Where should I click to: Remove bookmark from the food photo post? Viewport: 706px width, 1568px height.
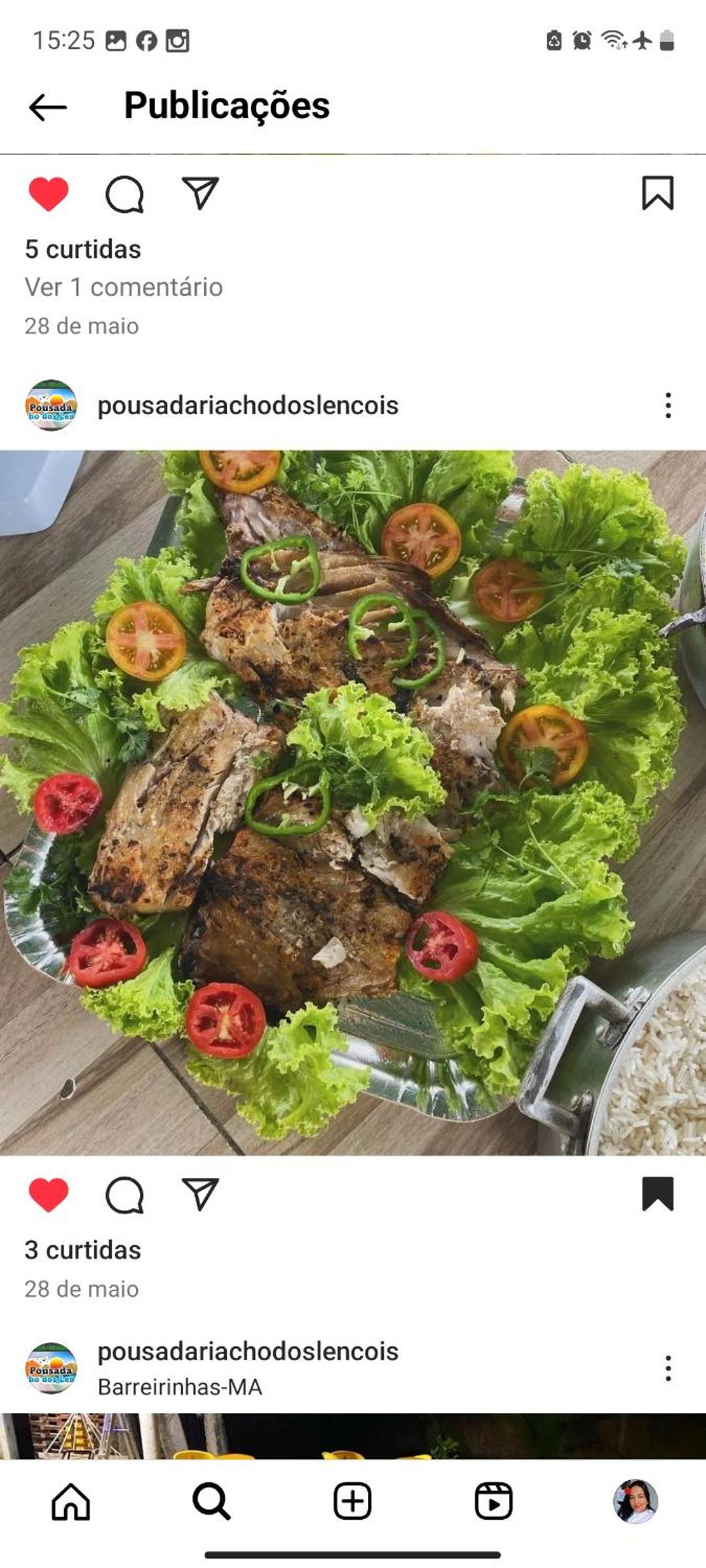pos(657,1194)
